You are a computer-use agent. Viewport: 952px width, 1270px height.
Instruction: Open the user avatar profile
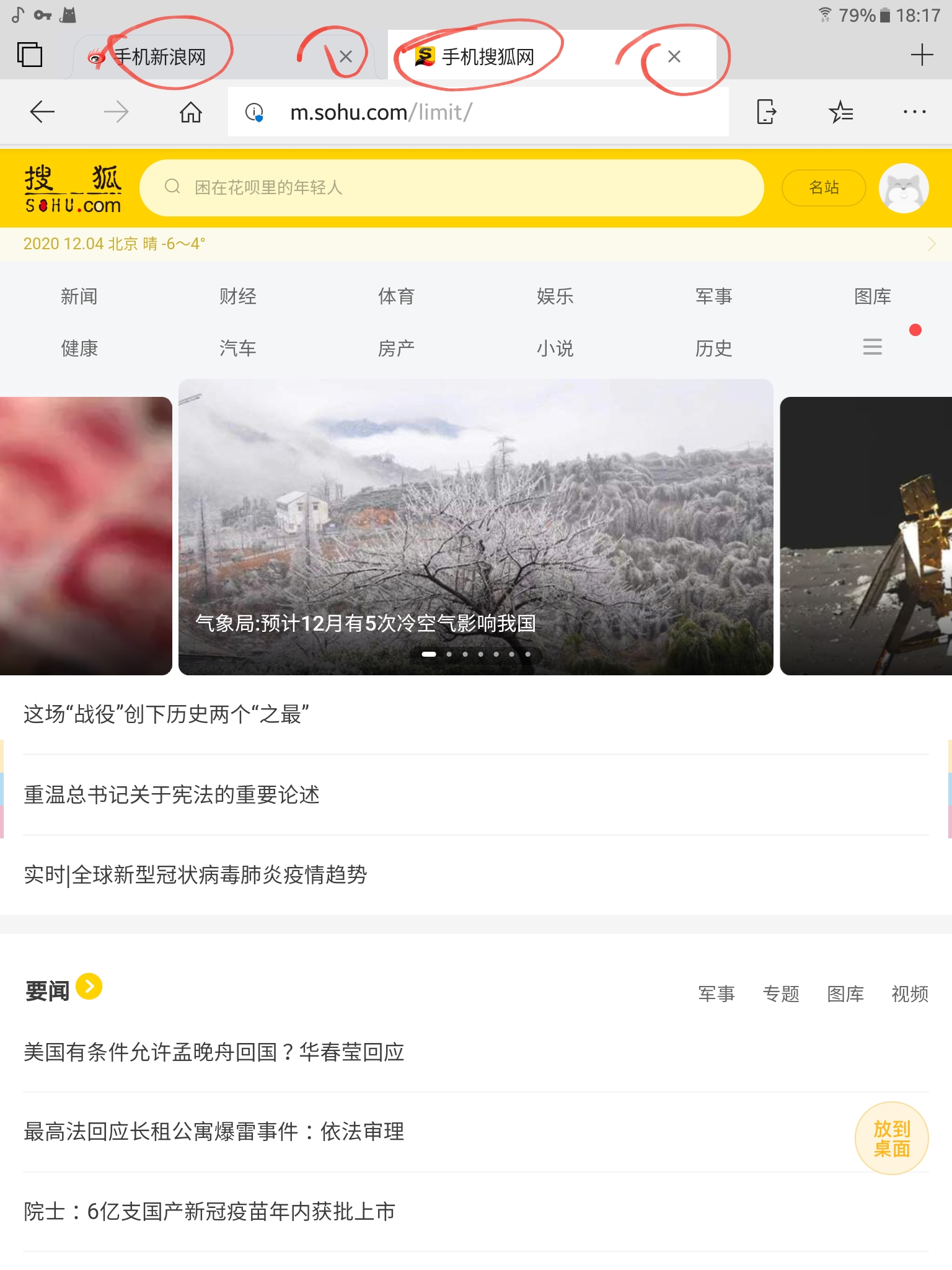coord(904,188)
